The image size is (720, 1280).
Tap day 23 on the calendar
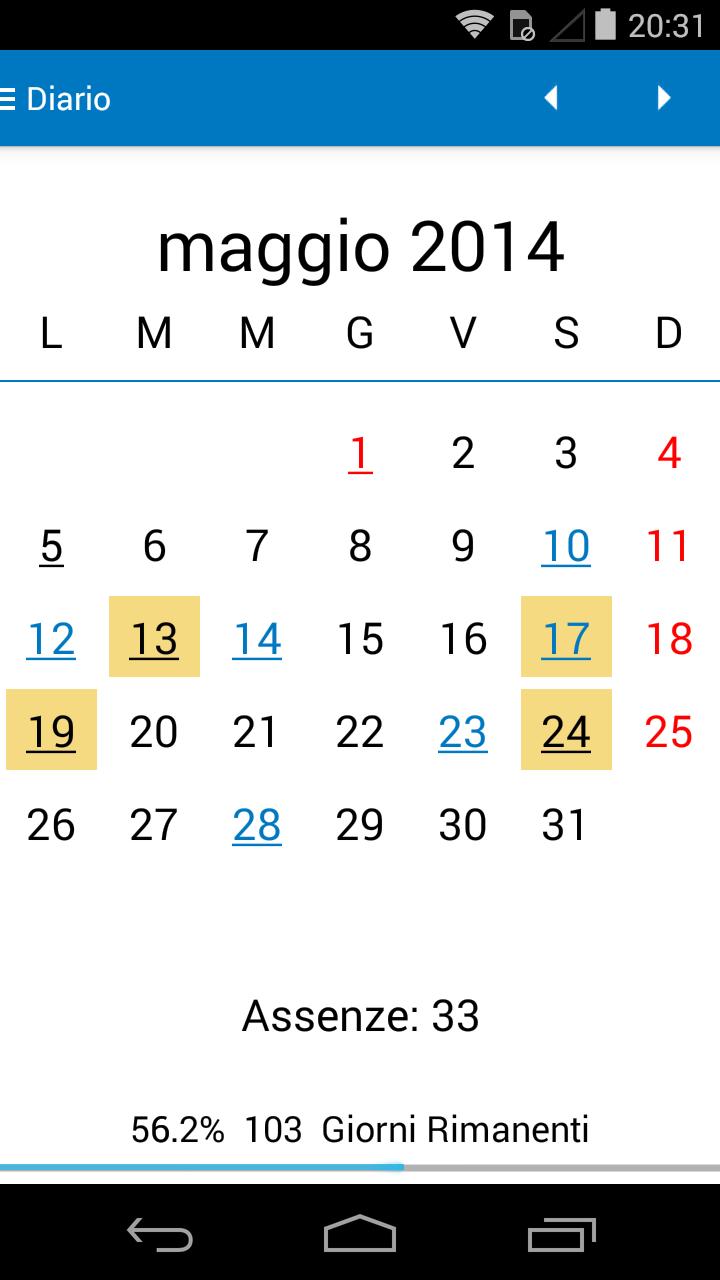coord(463,731)
